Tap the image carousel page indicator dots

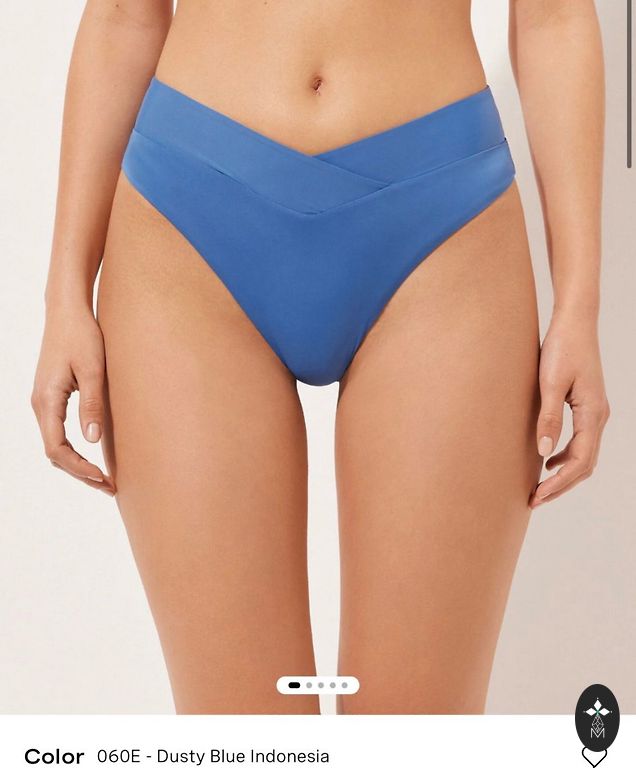(318, 686)
